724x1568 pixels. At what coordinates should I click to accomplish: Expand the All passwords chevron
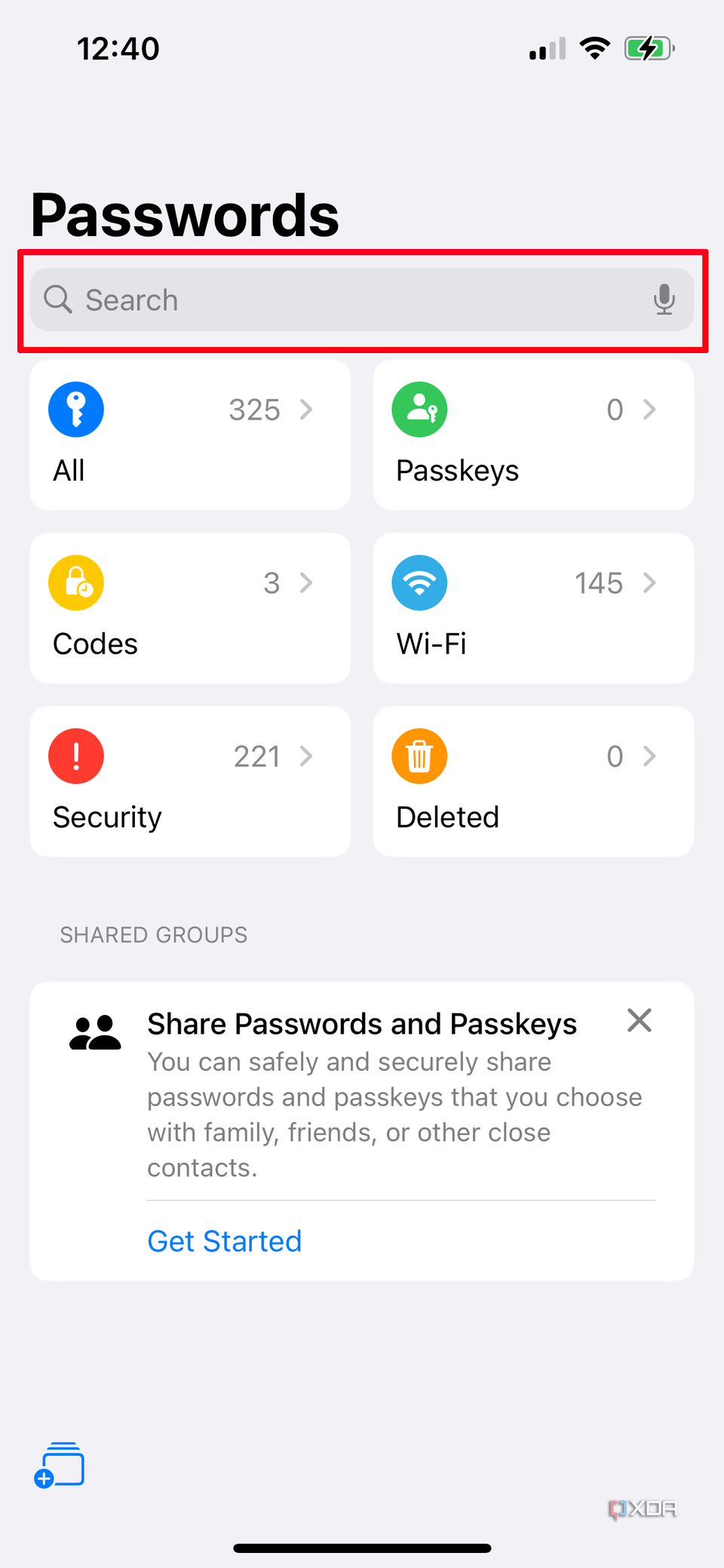[306, 409]
